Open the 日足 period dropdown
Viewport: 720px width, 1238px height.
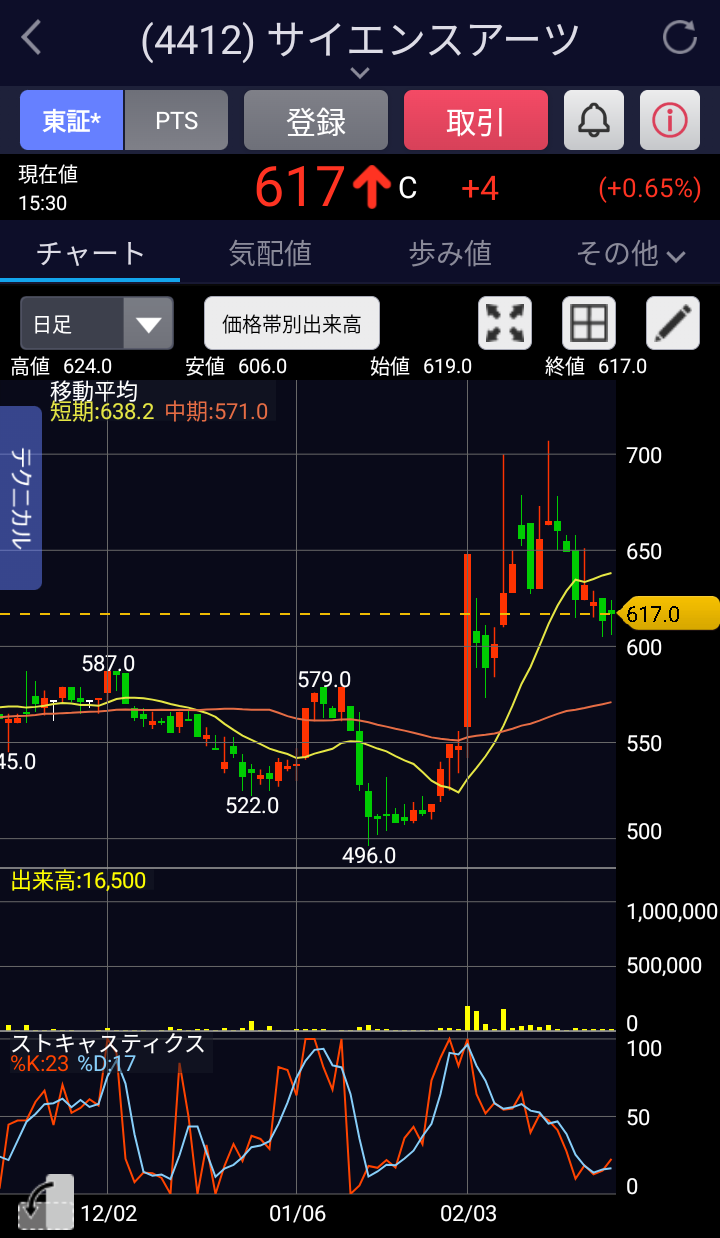click(97, 323)
